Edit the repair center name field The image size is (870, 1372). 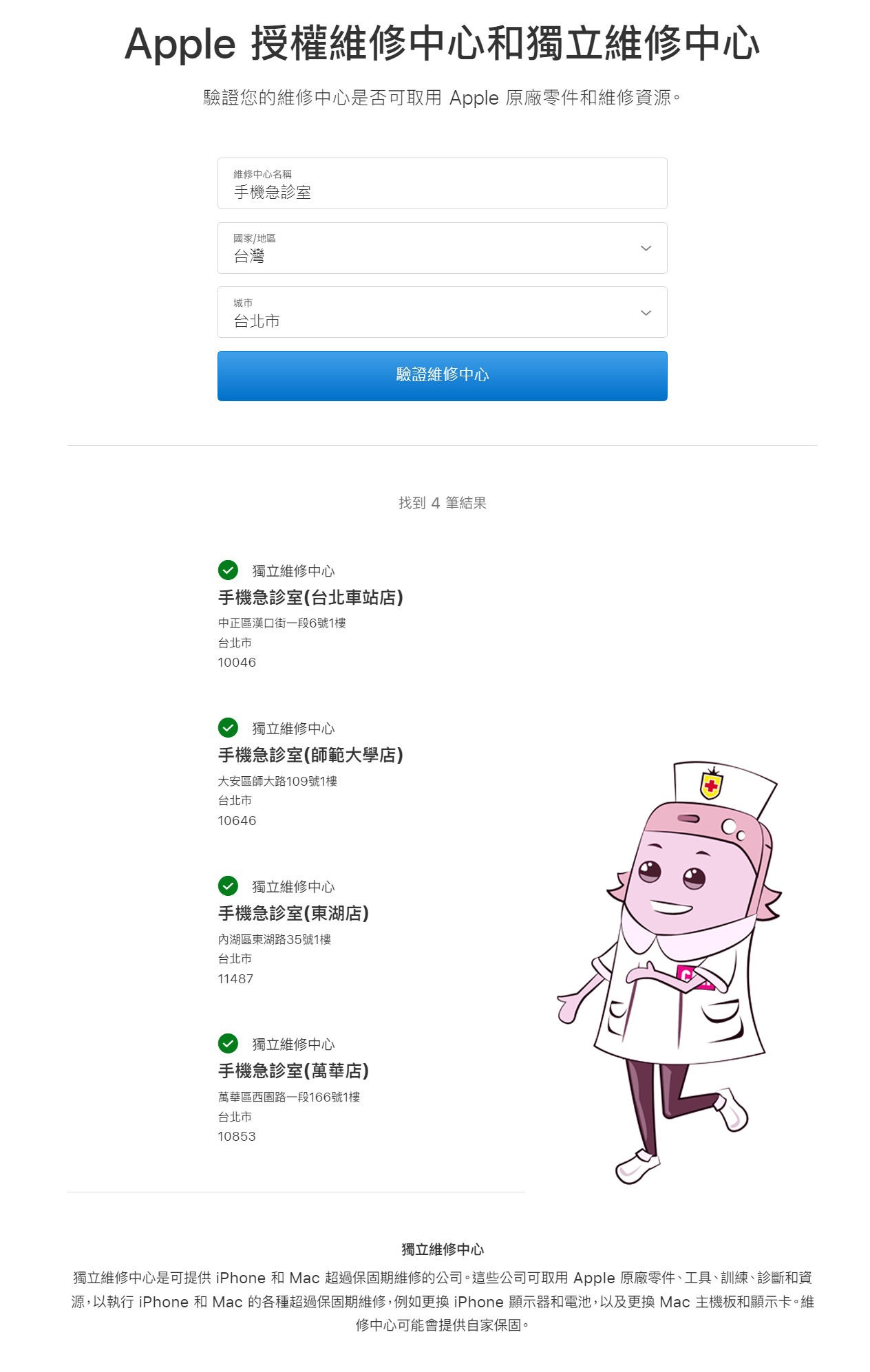(442, 184)
